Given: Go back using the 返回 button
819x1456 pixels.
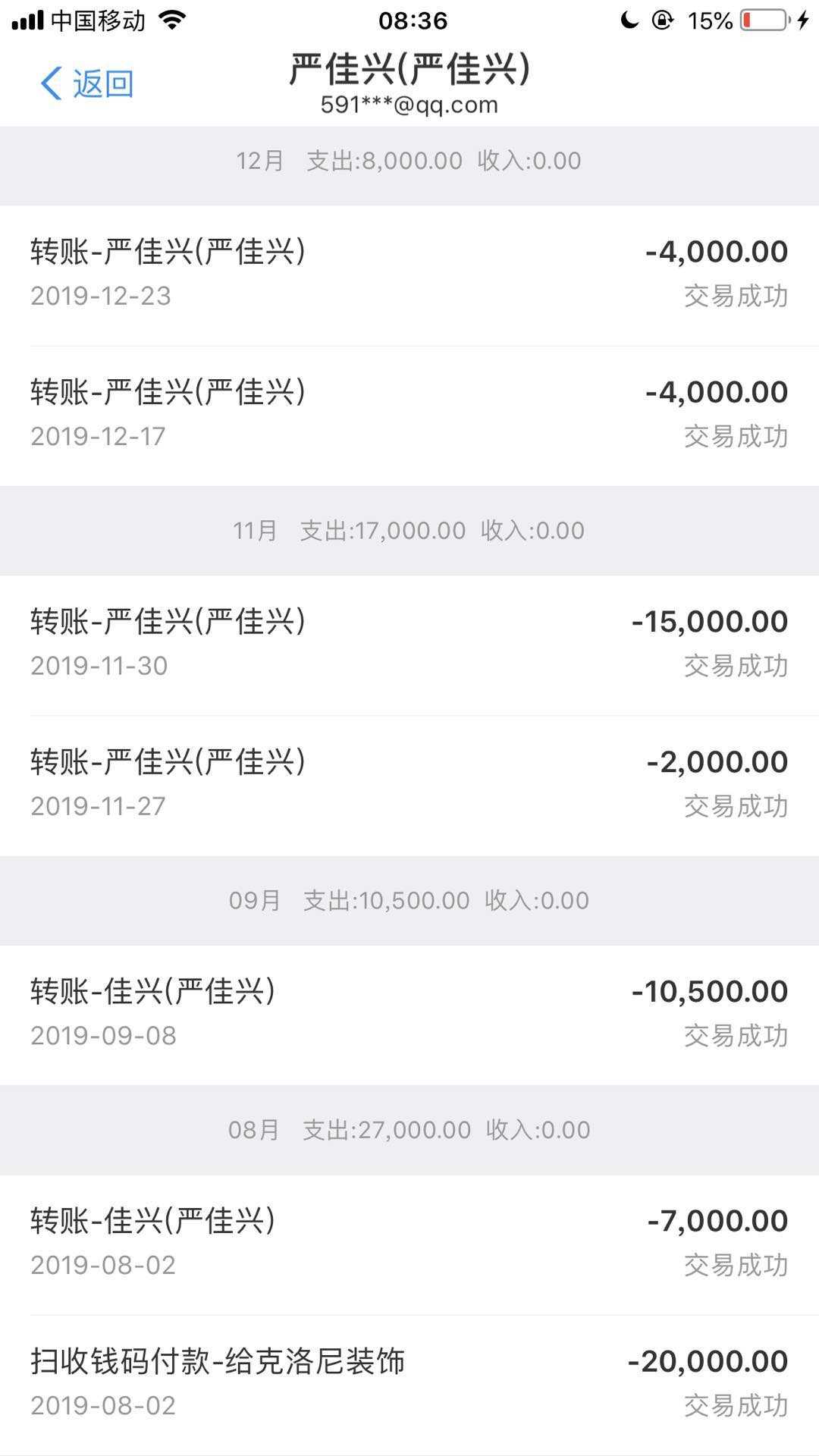Looking at the screenshot, I should [x=87, y=83].
